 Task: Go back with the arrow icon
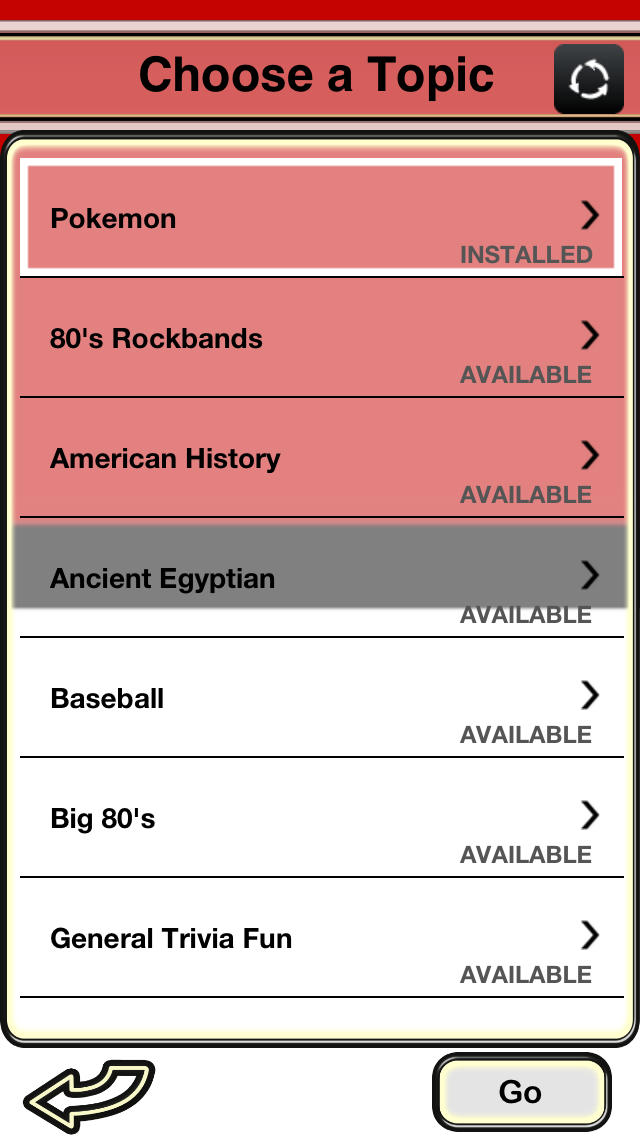pyautogui.click(x=89, y=1095)
